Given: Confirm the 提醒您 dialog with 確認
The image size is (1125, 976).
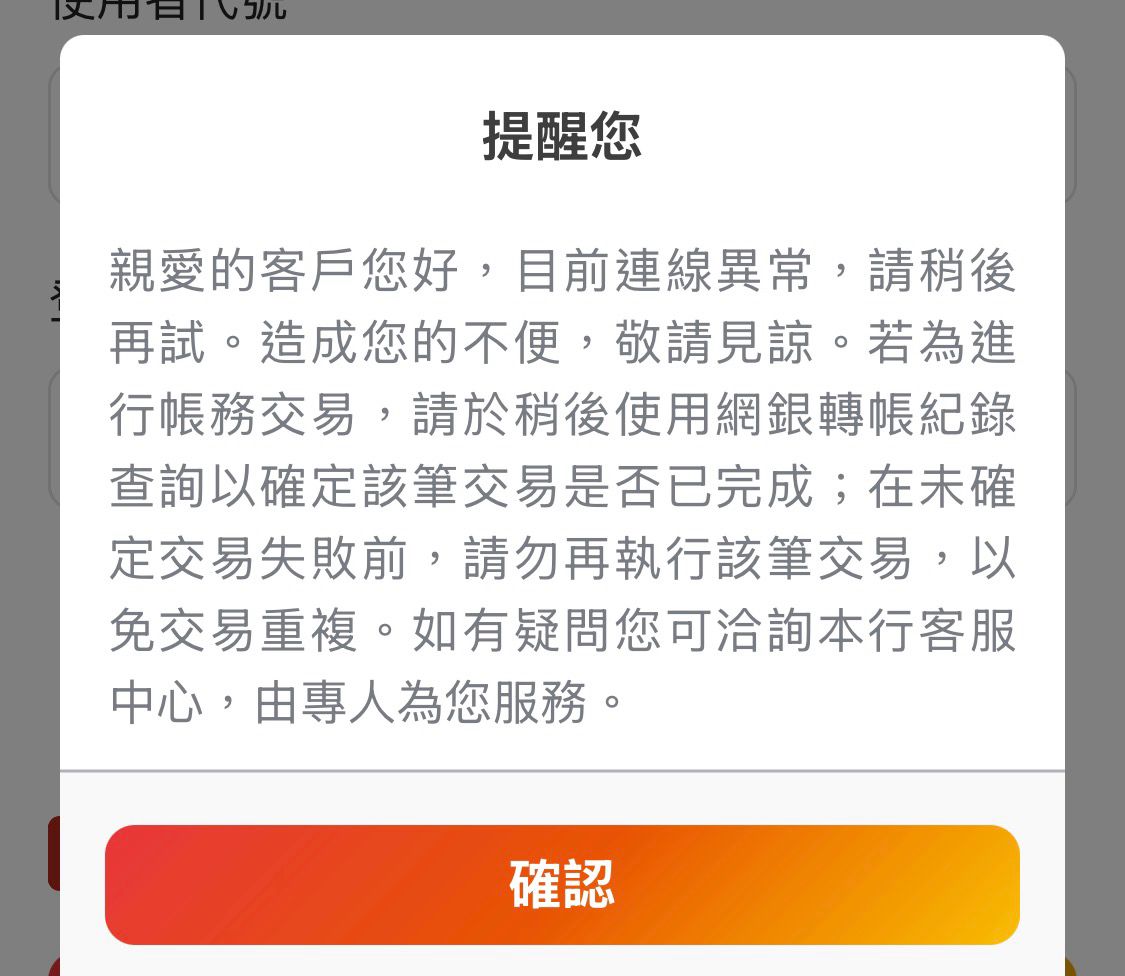Looking at the screenshot, I should 562,884.
